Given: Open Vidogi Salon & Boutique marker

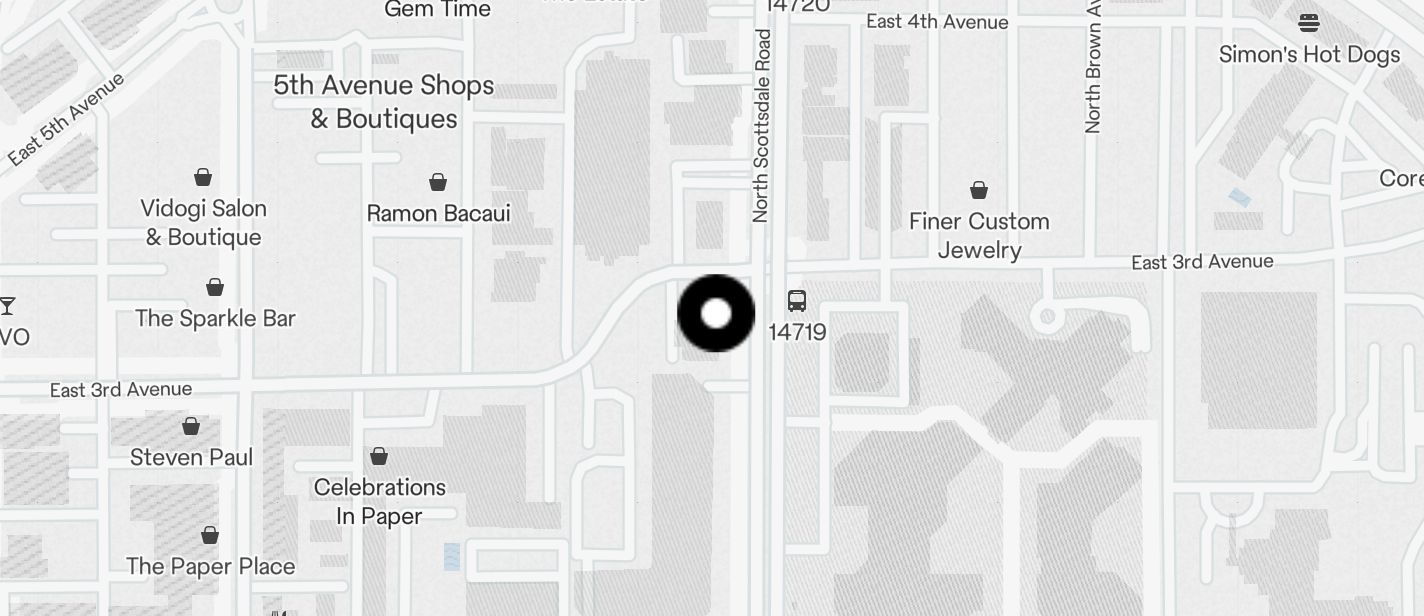Looking at the screenshot, I should click(203, 178).
